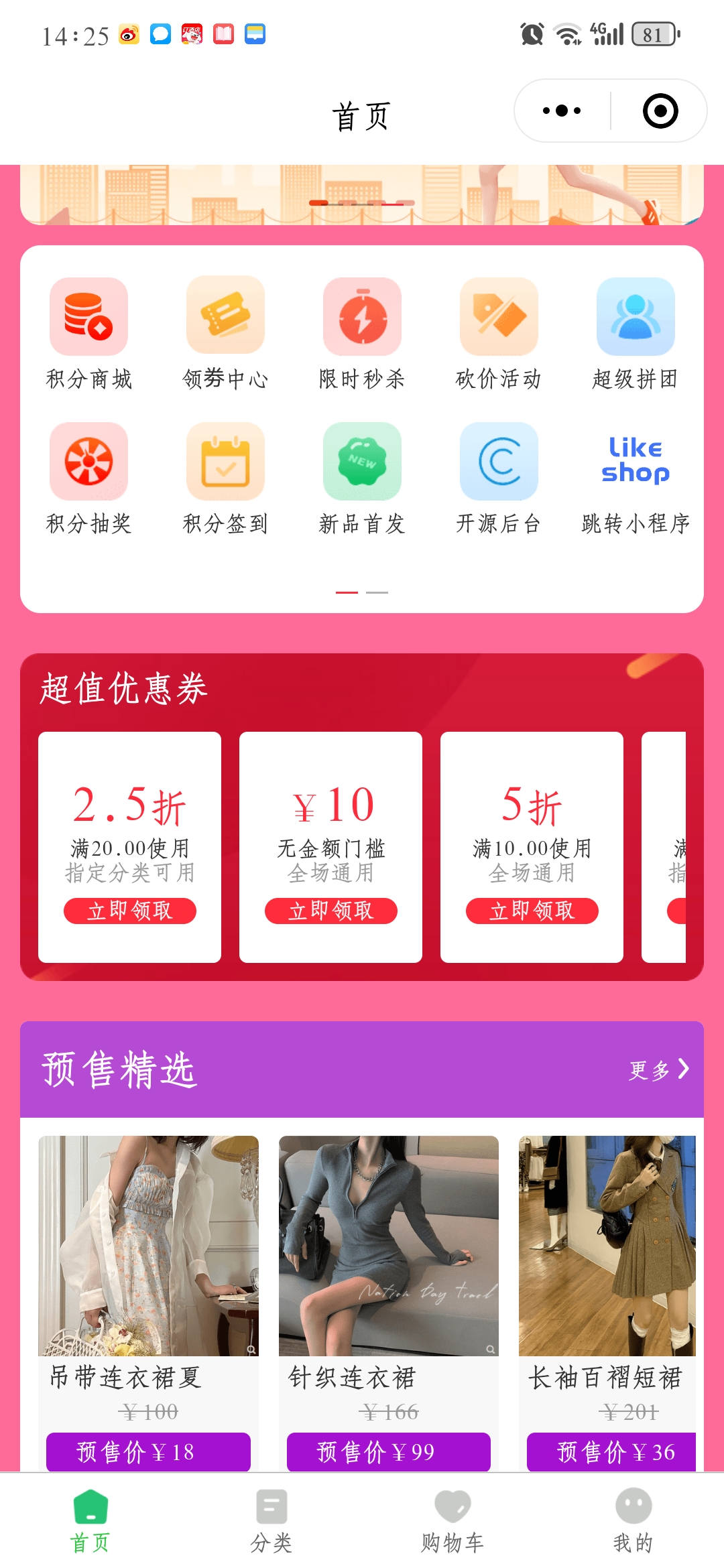Open 积分抽奖 points lottery
The width and height of the screenshot is (724, 1568).
pyautogui.click(x=88, y=478)
